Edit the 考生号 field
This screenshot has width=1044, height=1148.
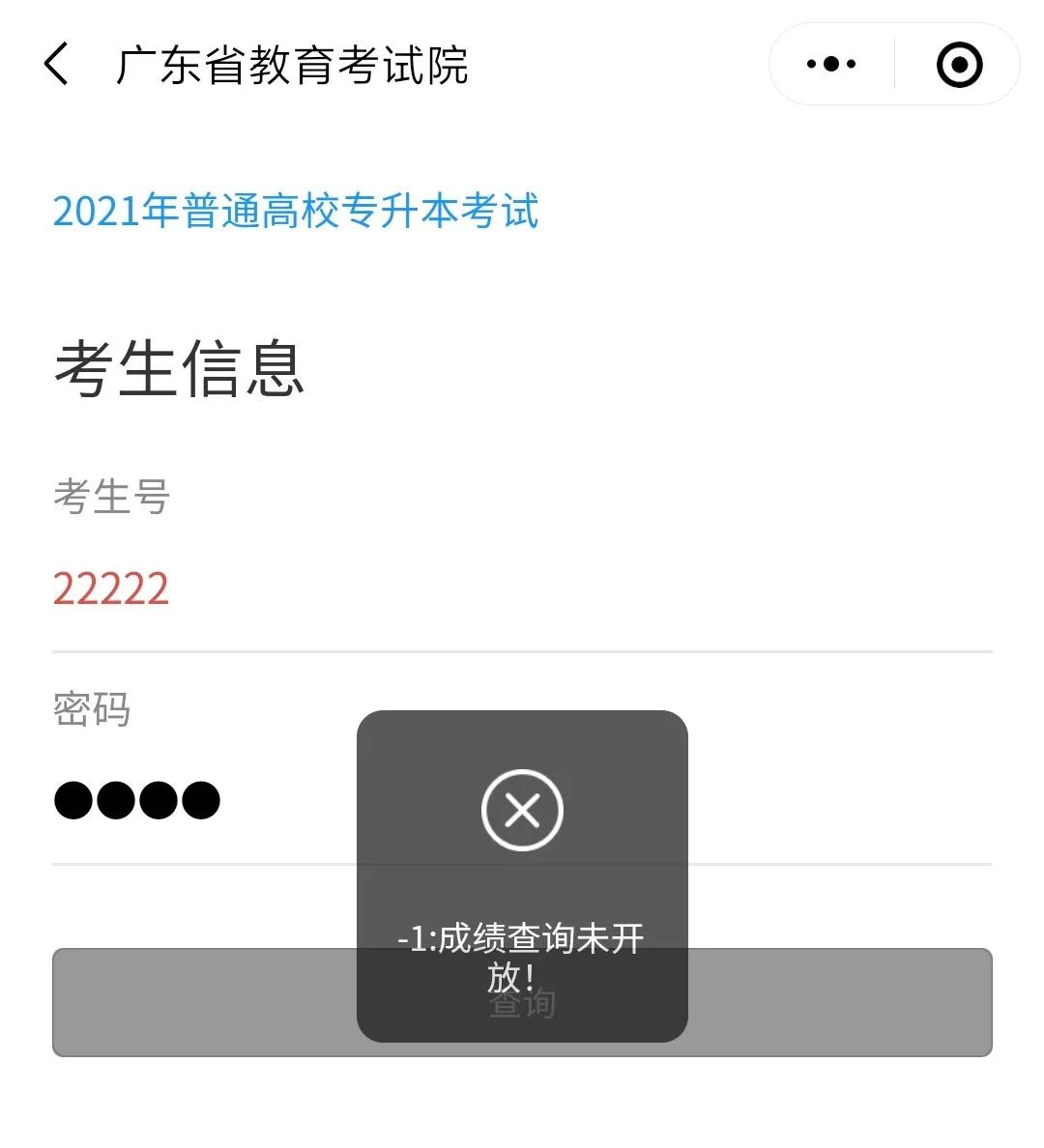click(x=522, y=588)
